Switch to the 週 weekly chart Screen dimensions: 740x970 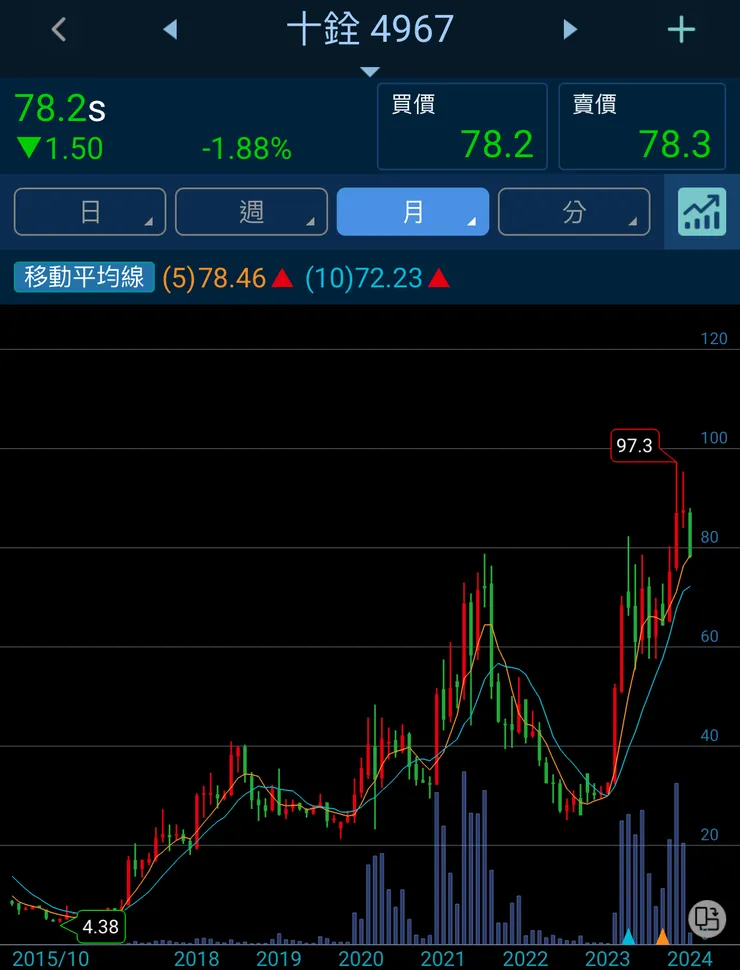(251, 212)
